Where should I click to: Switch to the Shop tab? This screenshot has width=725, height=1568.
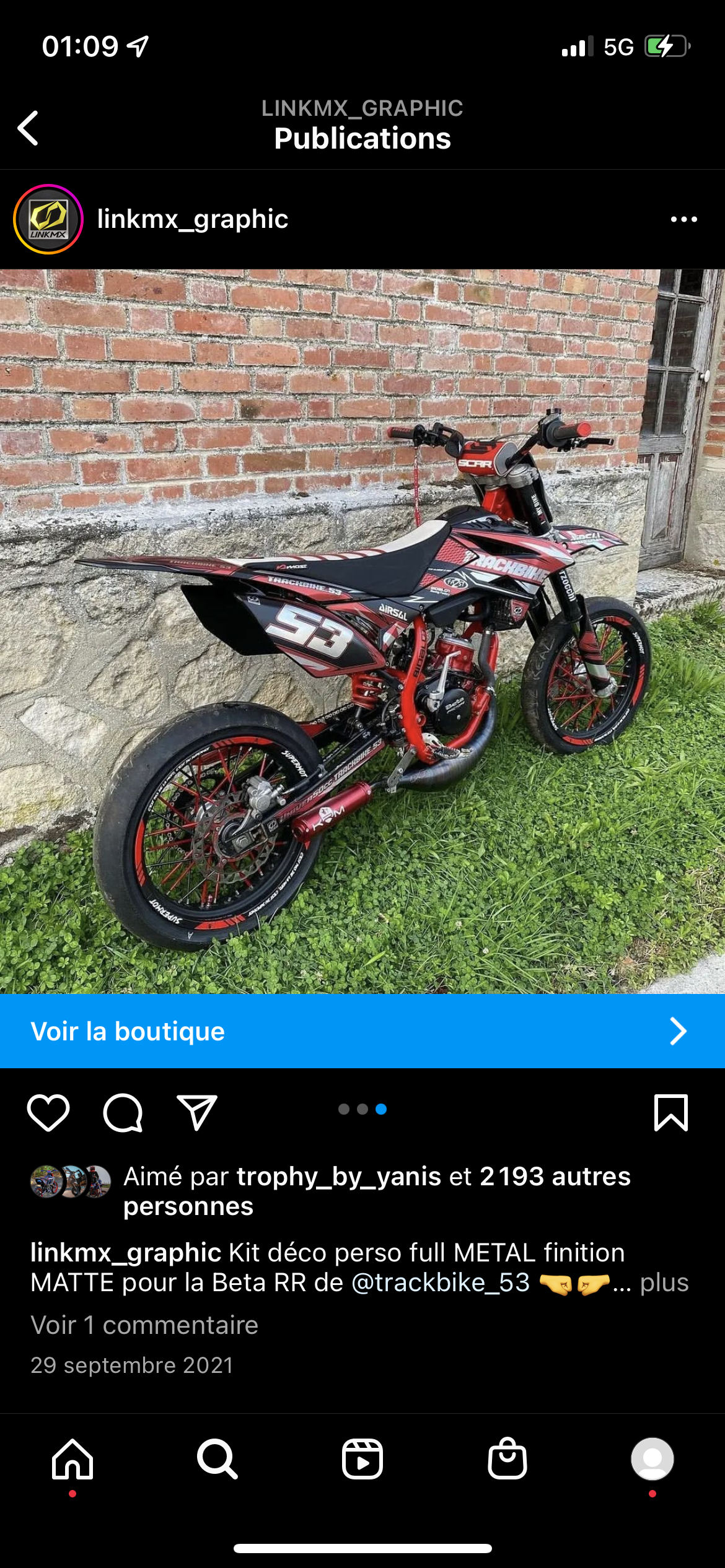click(507, 1460)
